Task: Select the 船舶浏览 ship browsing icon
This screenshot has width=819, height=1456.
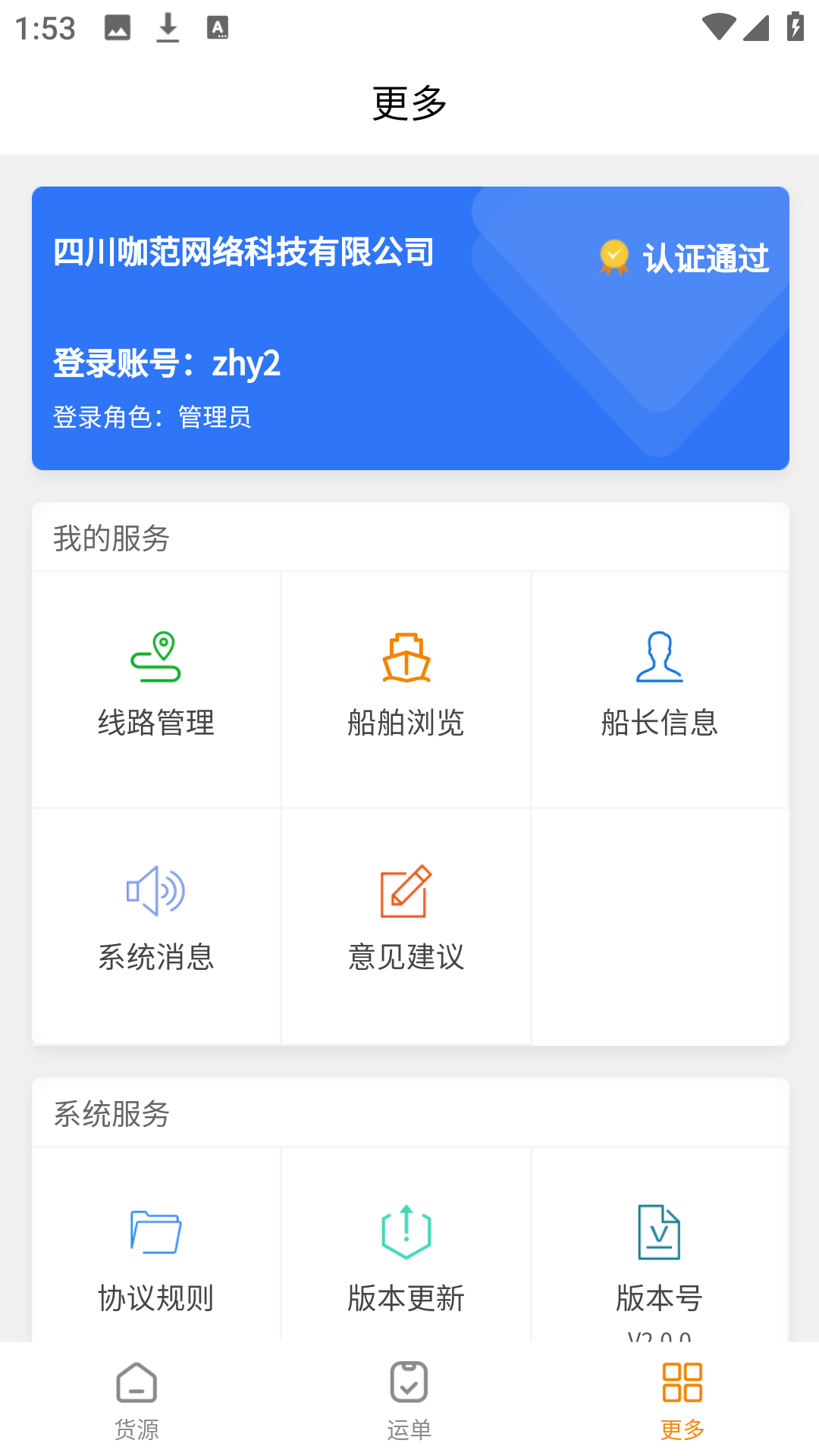Action: [x=406, y=658]
